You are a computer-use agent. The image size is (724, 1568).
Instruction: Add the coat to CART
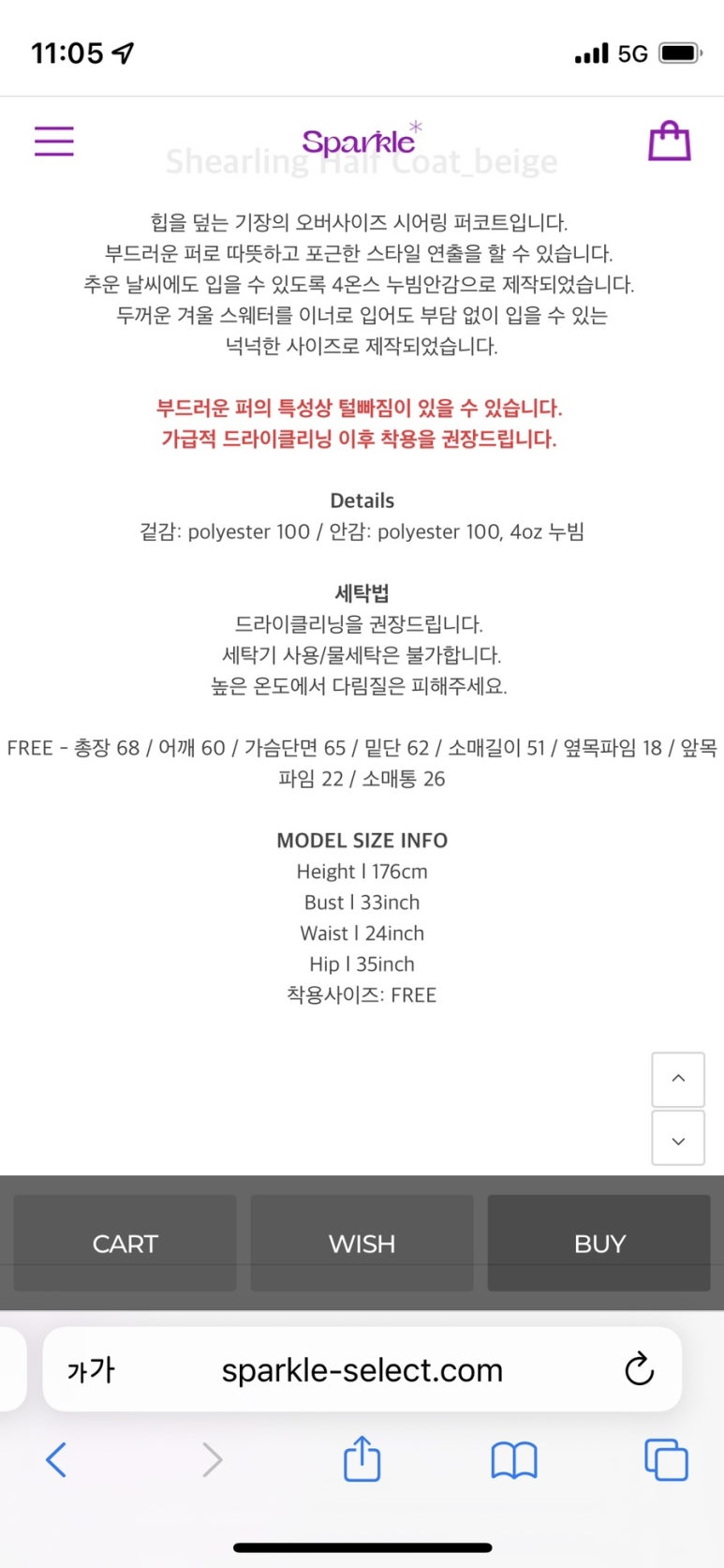point(125,1244)
